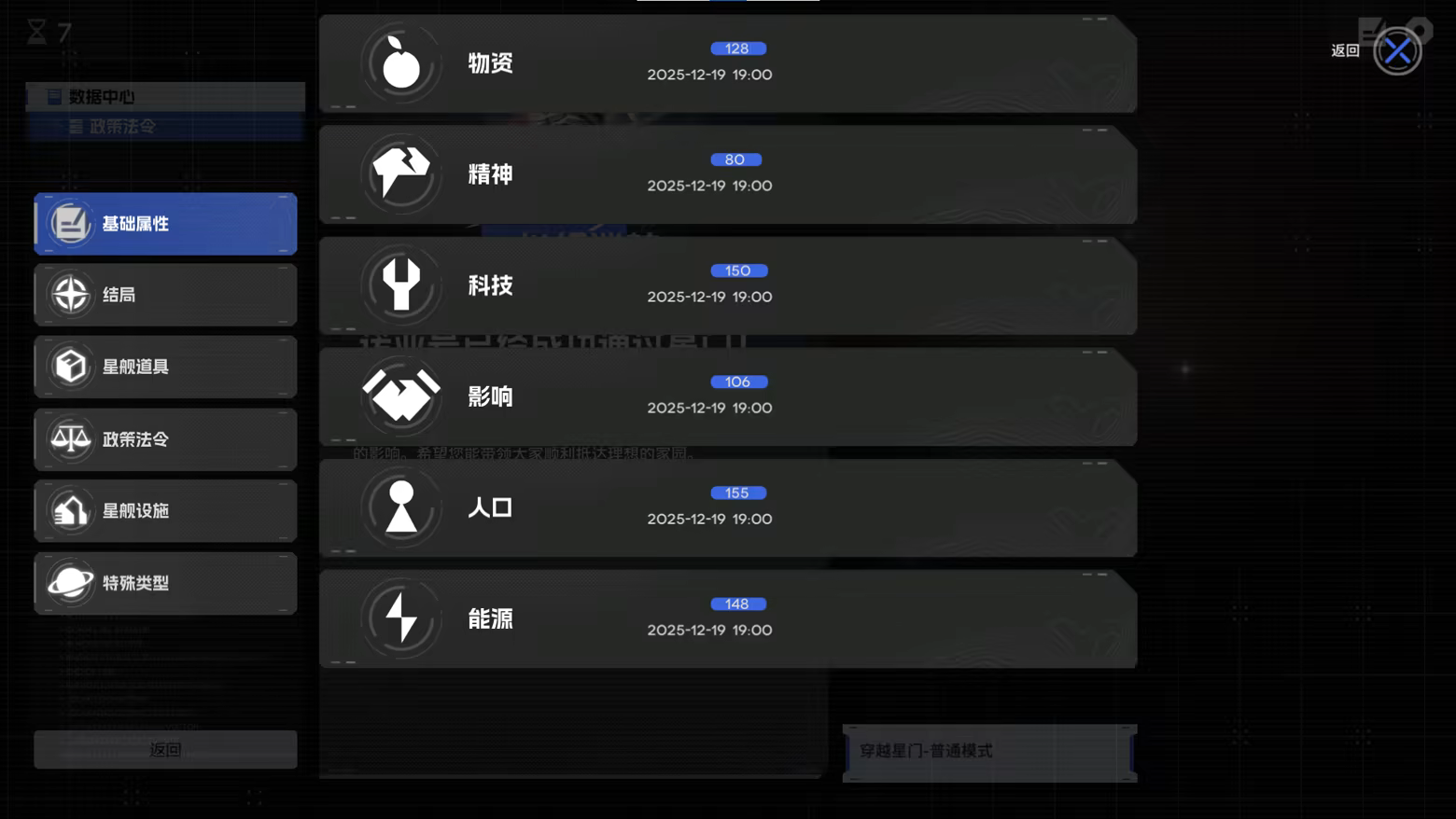Expand the 数据中心 tree entry
Image resolution: width=1456 pixels, height=819 pixels.
(102, 96)
